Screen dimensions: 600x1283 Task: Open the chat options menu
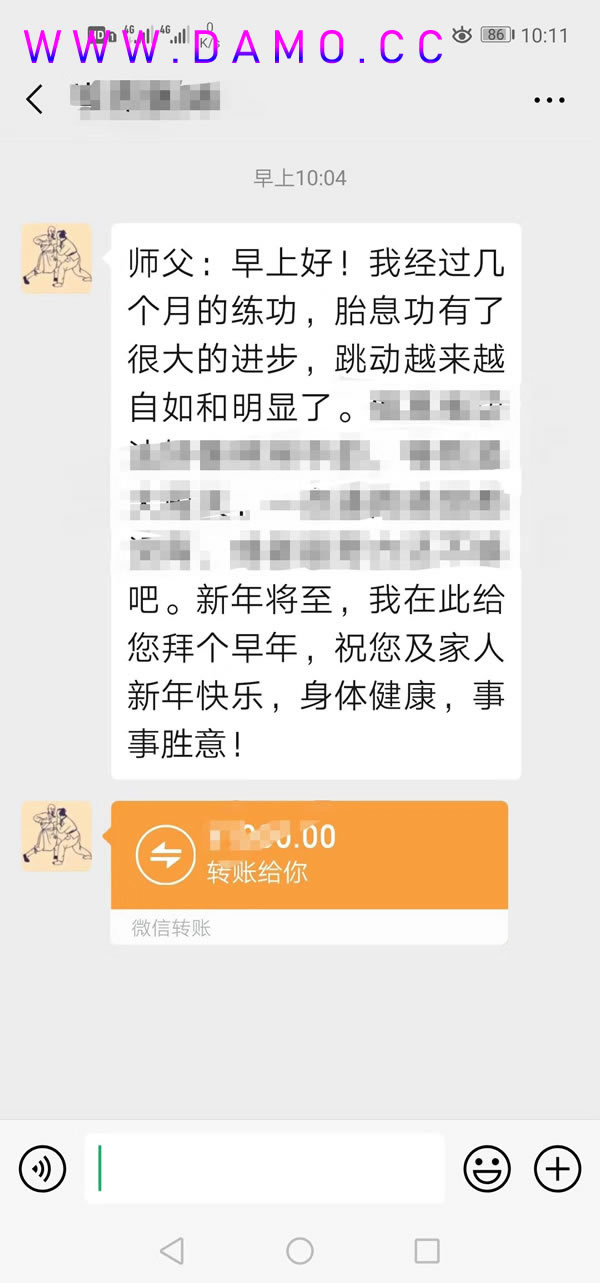(x=549, y=100)
